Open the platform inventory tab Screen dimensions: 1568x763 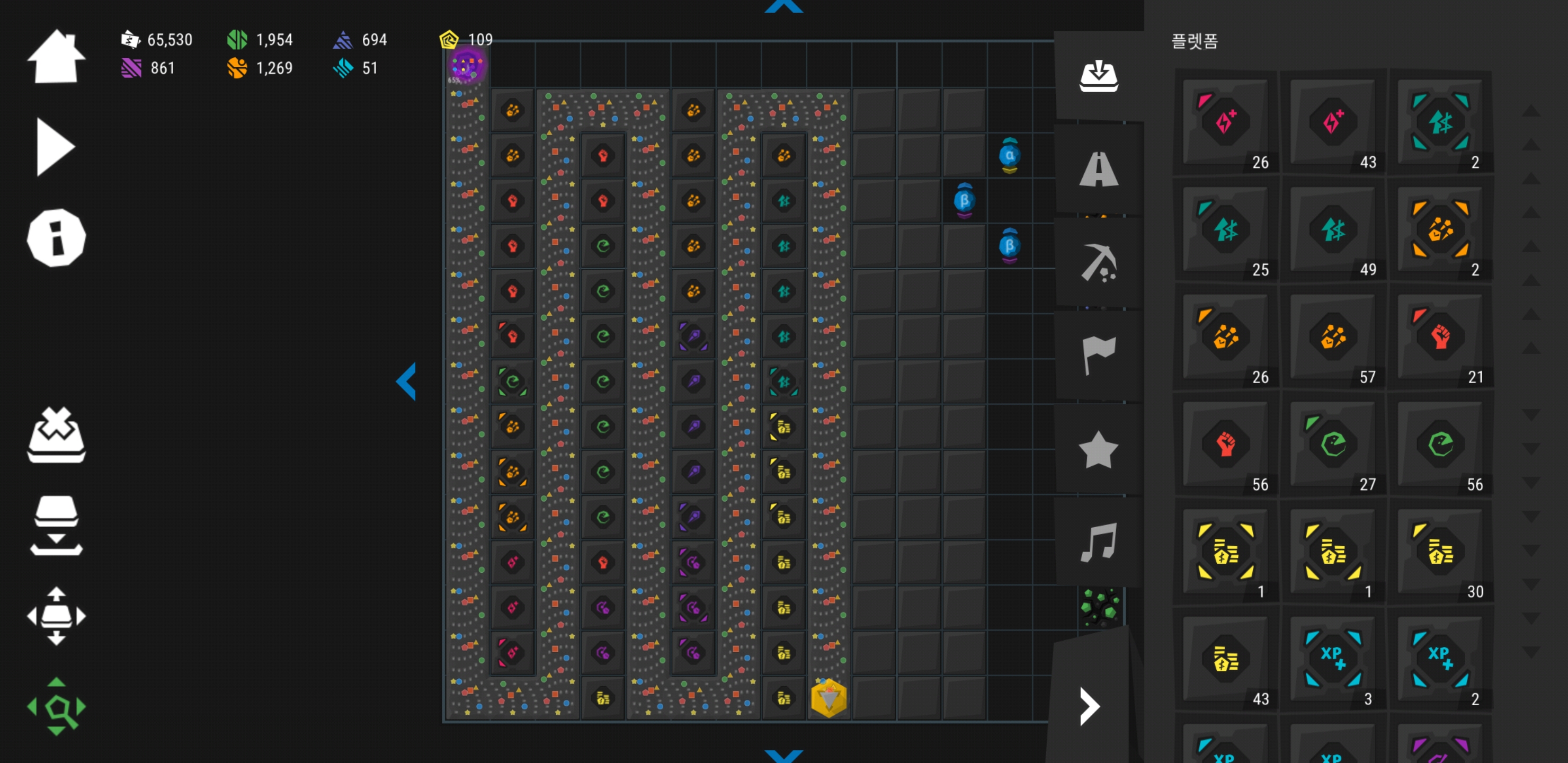(1098, 76)
